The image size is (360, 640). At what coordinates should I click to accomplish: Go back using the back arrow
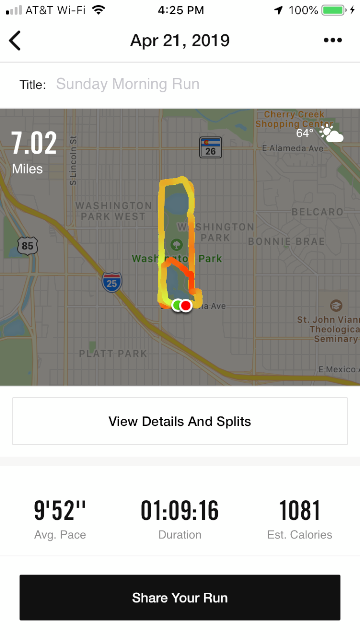(x=15, y=40)
